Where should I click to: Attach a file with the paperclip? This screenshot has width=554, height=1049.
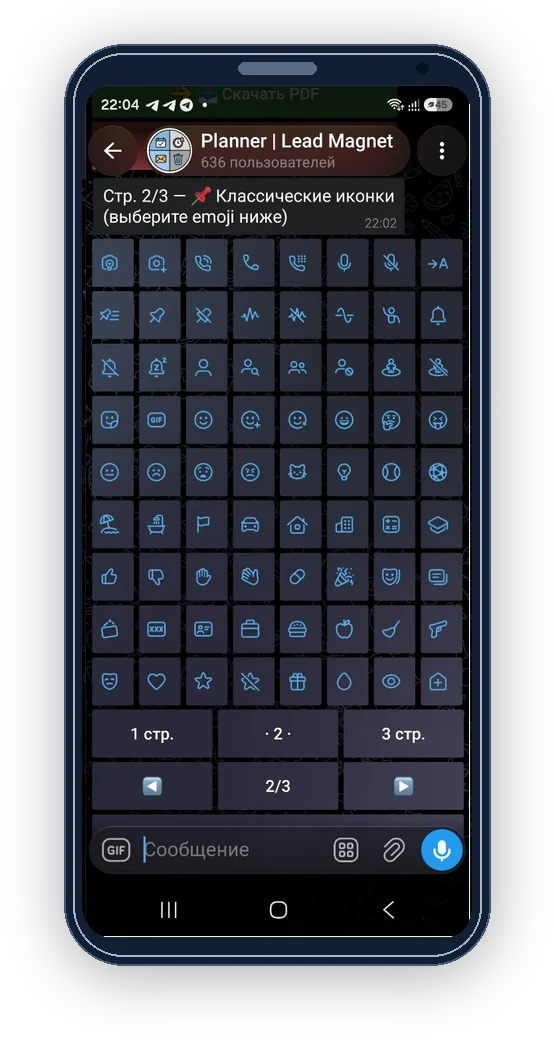393,850
